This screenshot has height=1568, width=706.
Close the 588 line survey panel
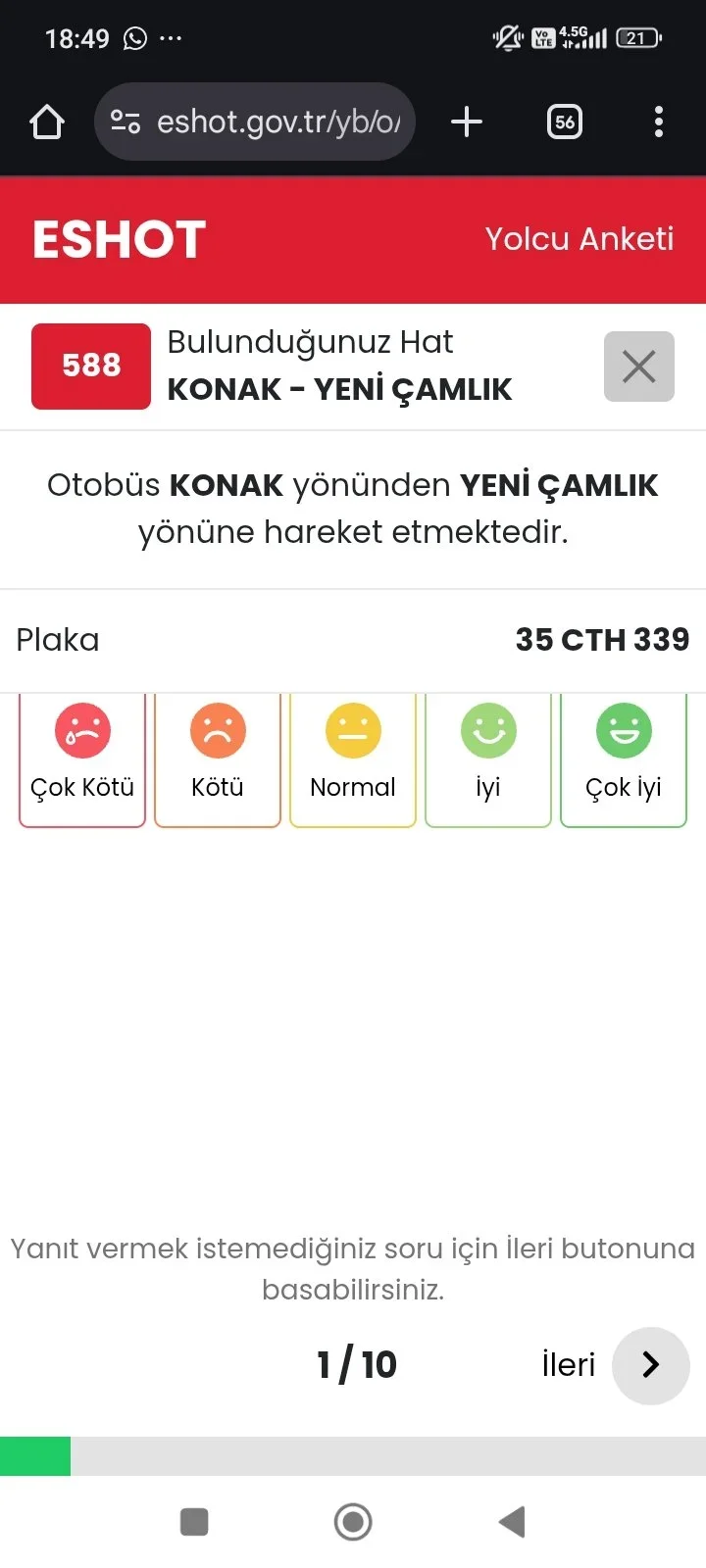638,367
